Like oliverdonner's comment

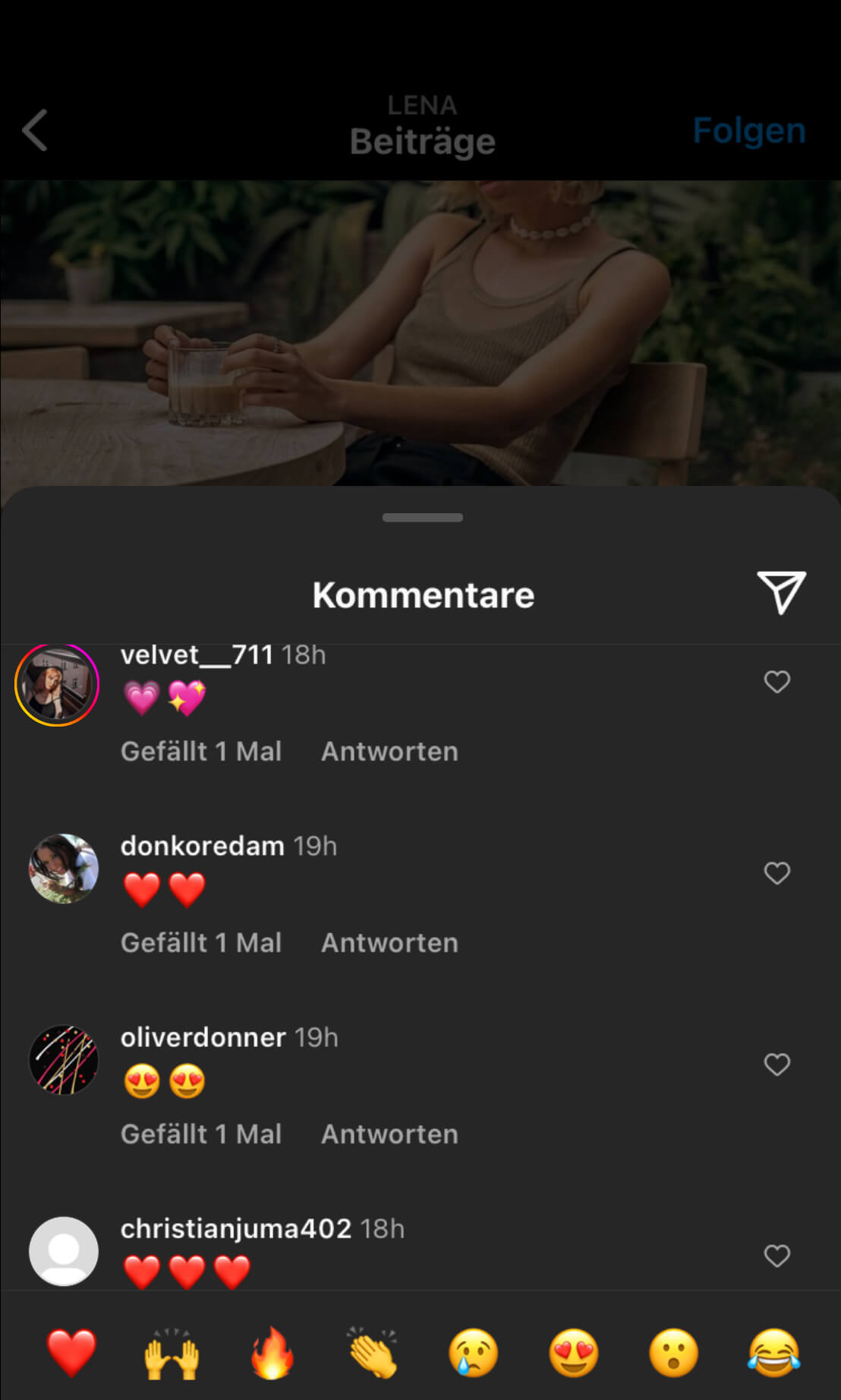pyautogui.click(x=776, y=1064)
